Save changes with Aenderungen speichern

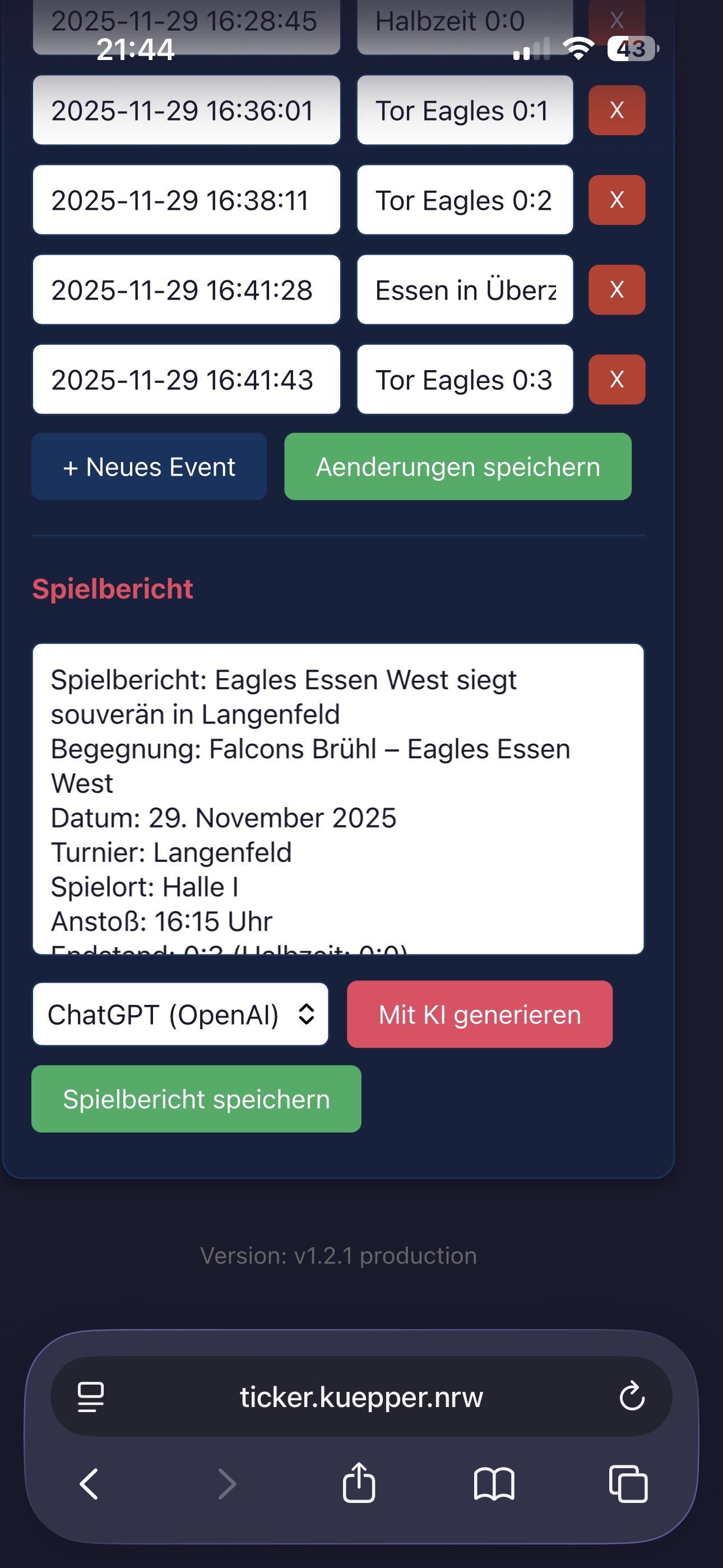458,467
